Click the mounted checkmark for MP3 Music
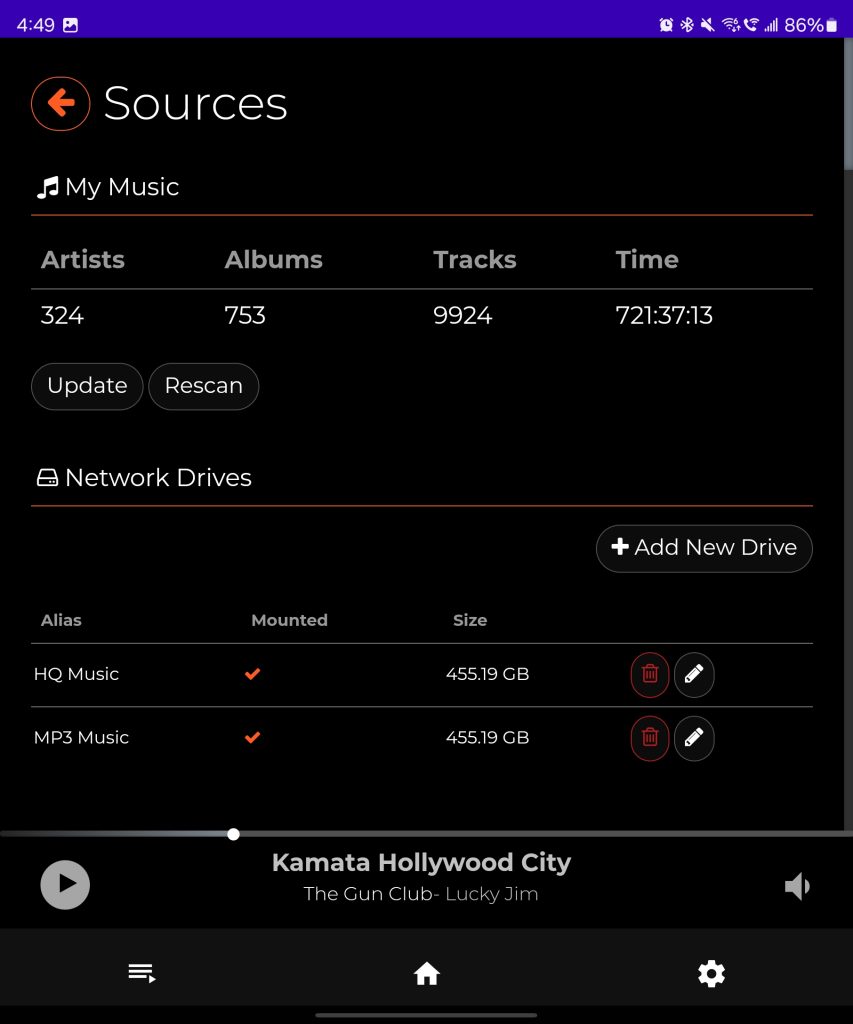The image size is (853, 1024). (252, 737)
